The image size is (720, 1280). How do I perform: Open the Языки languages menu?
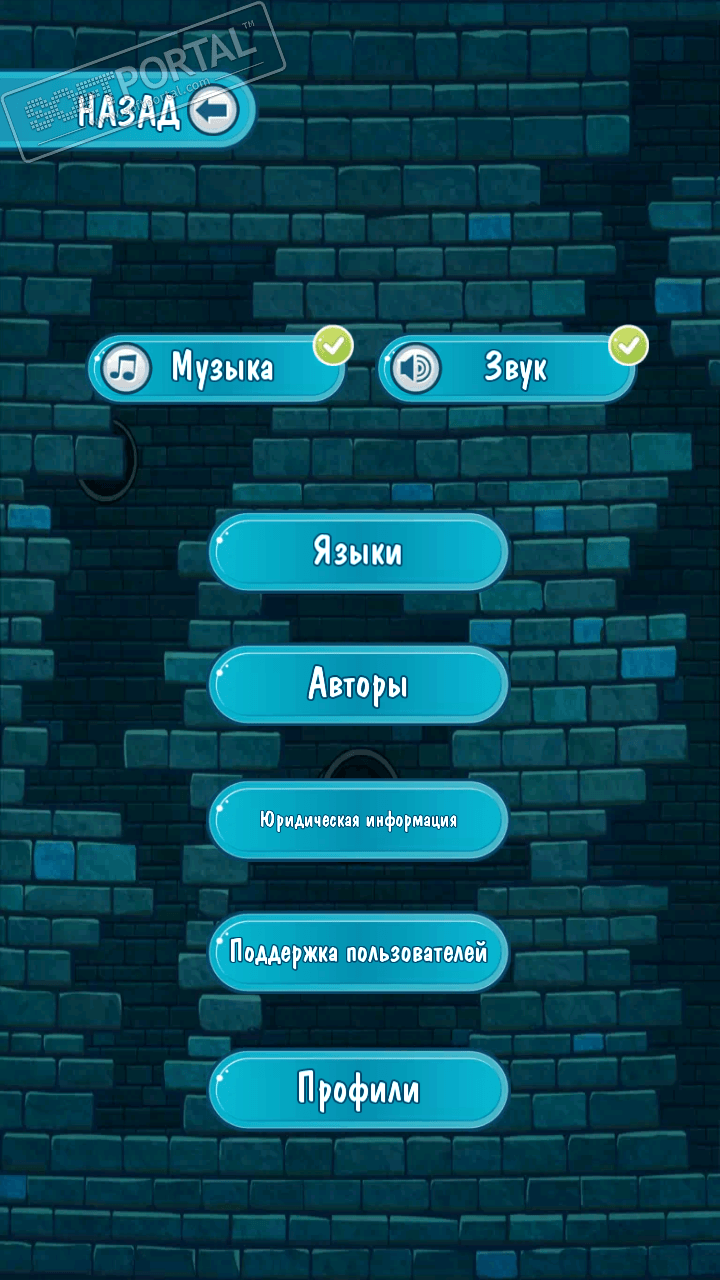click(x=358, y=552)
